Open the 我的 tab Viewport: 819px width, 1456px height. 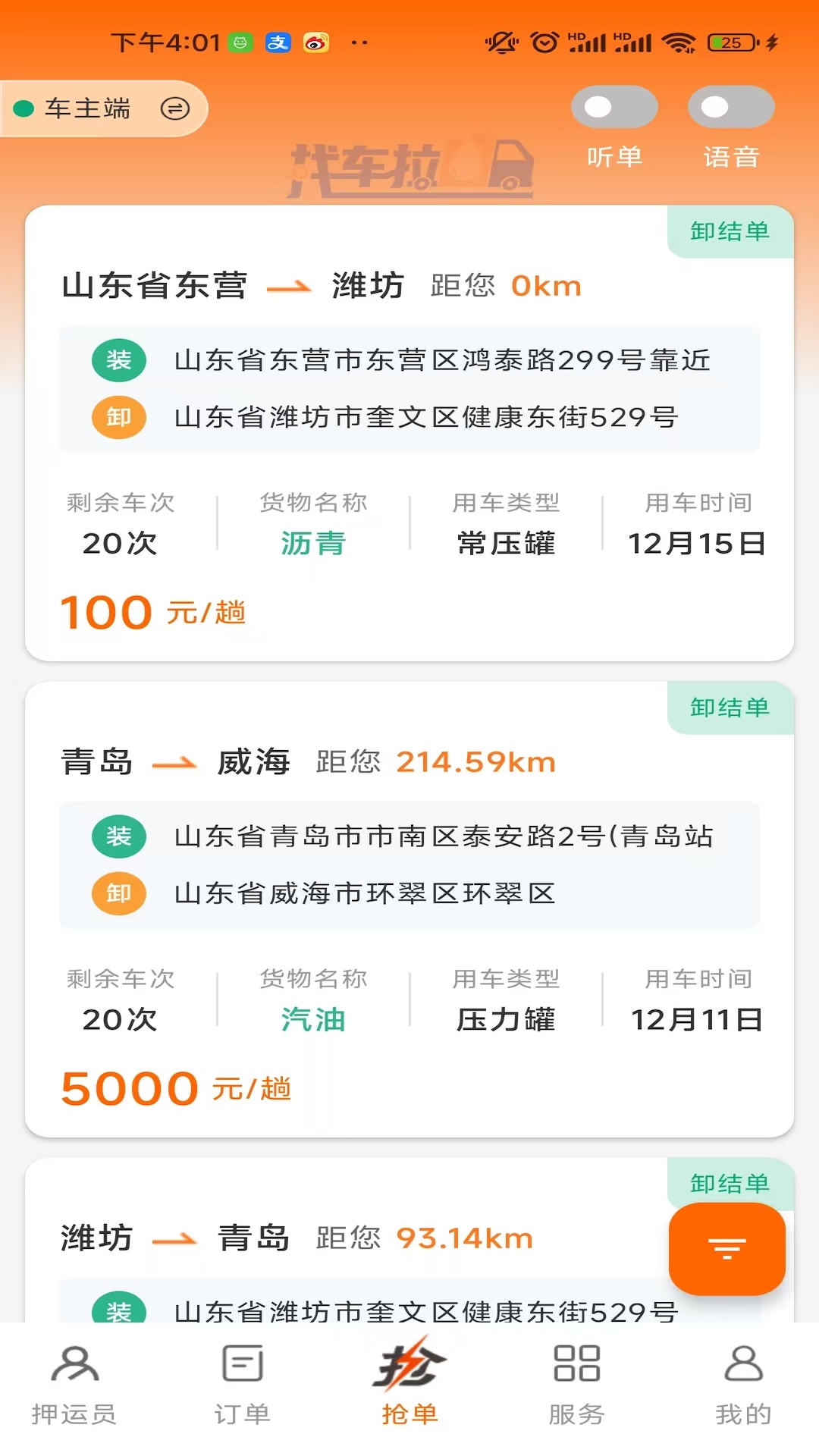[743, 1384]
